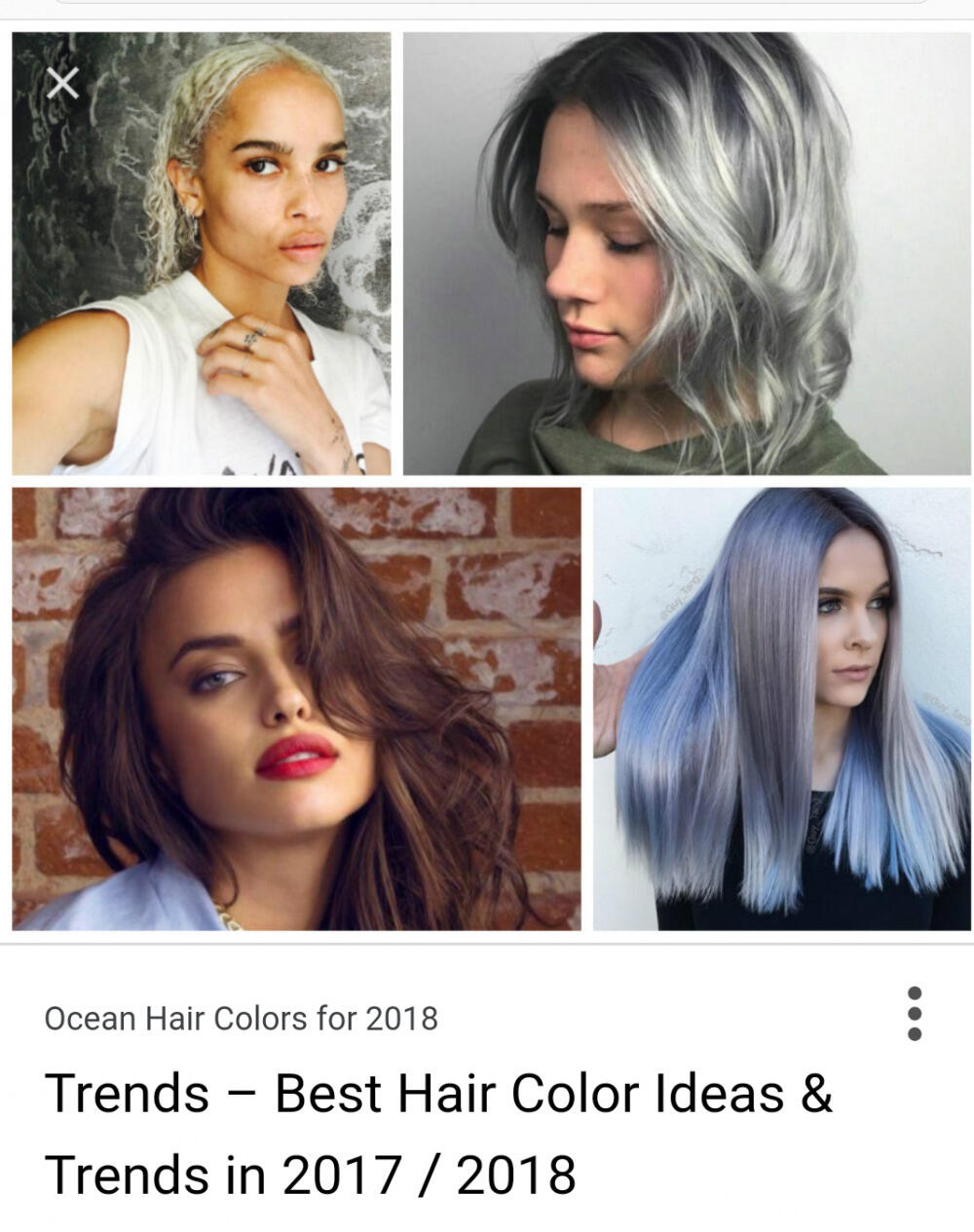Close the image viewer with the X
Screen dimensions: 974x1232
point(63,84)
